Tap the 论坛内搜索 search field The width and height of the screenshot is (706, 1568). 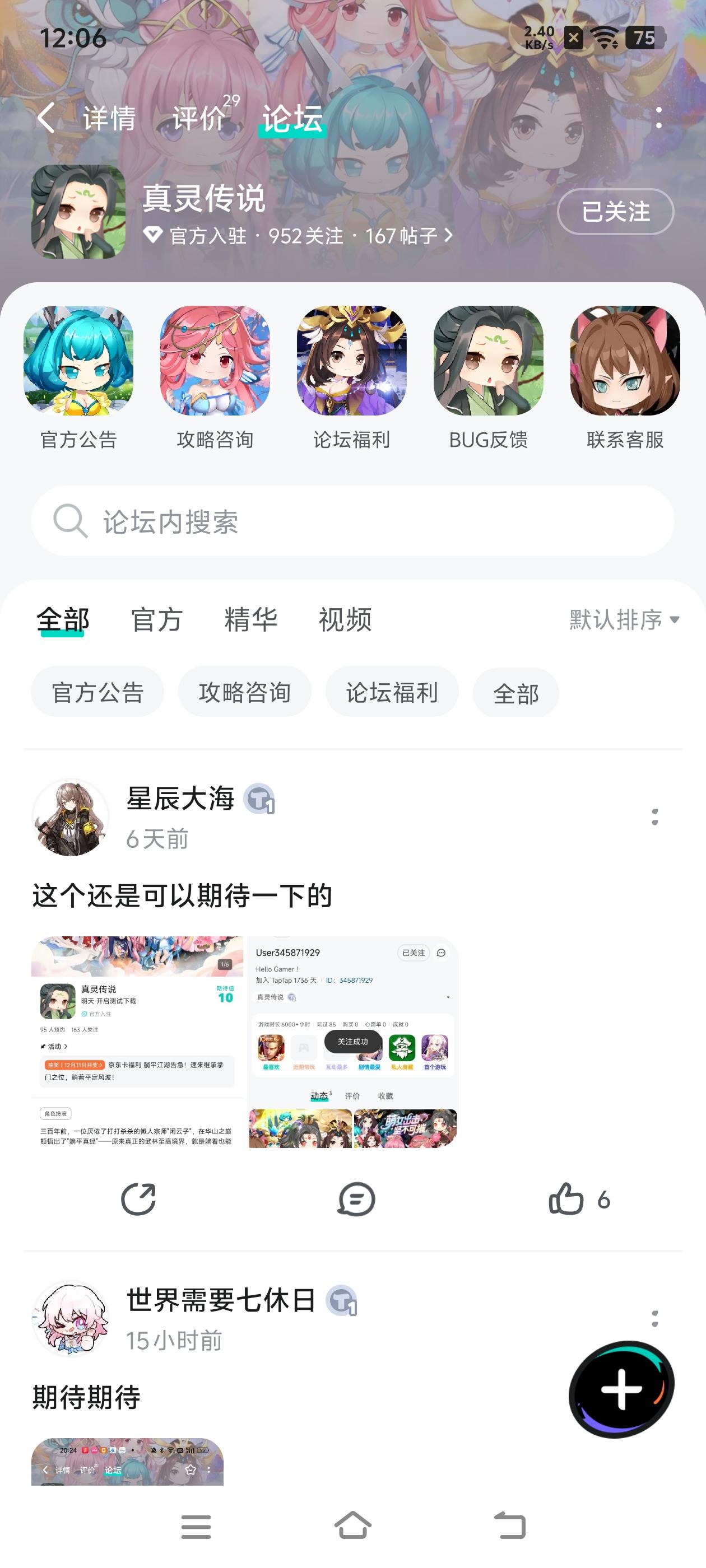point(354,521)
